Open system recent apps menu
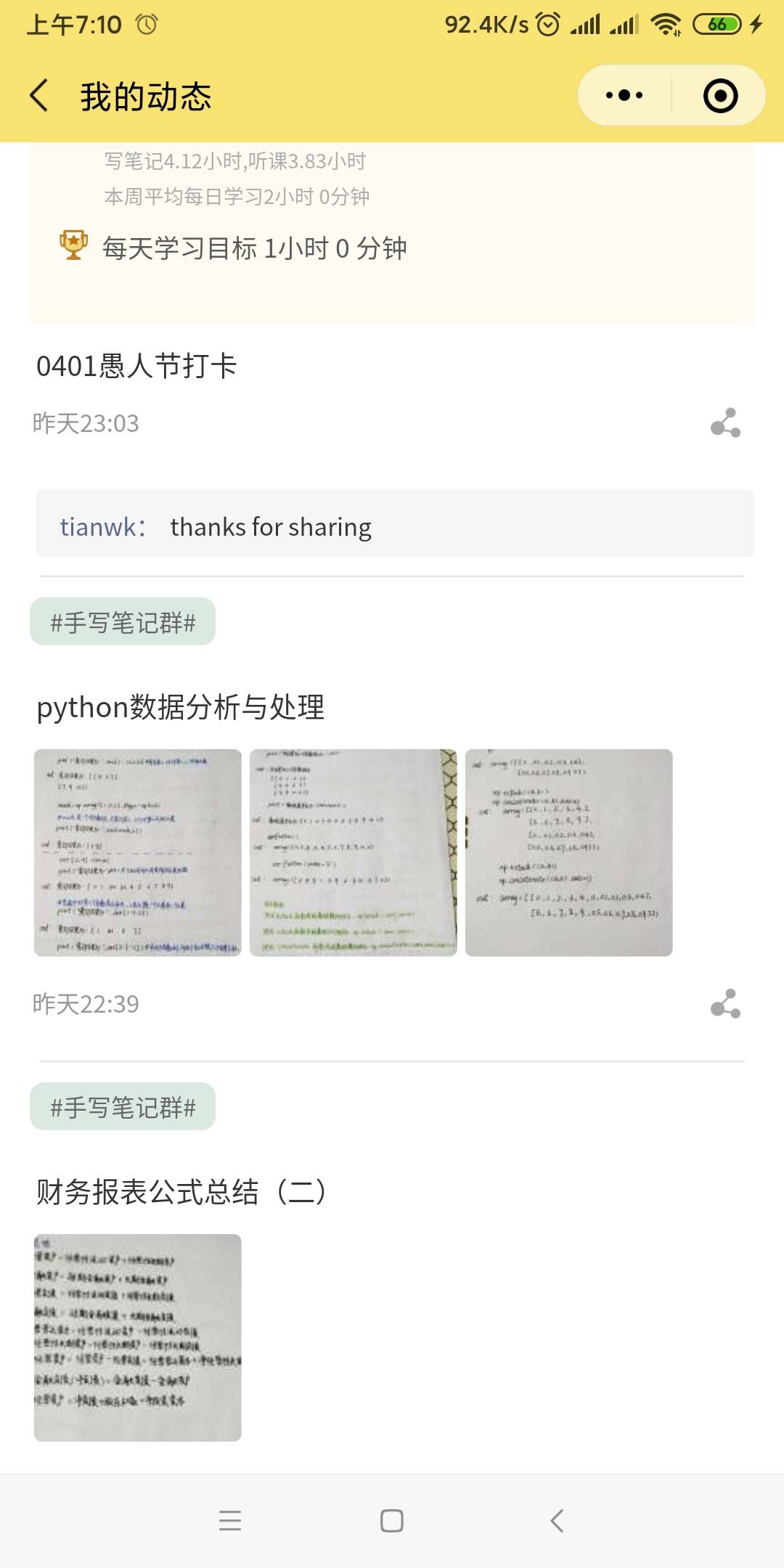Viewport: 784px width, 1568px height. click(230, 1520)
